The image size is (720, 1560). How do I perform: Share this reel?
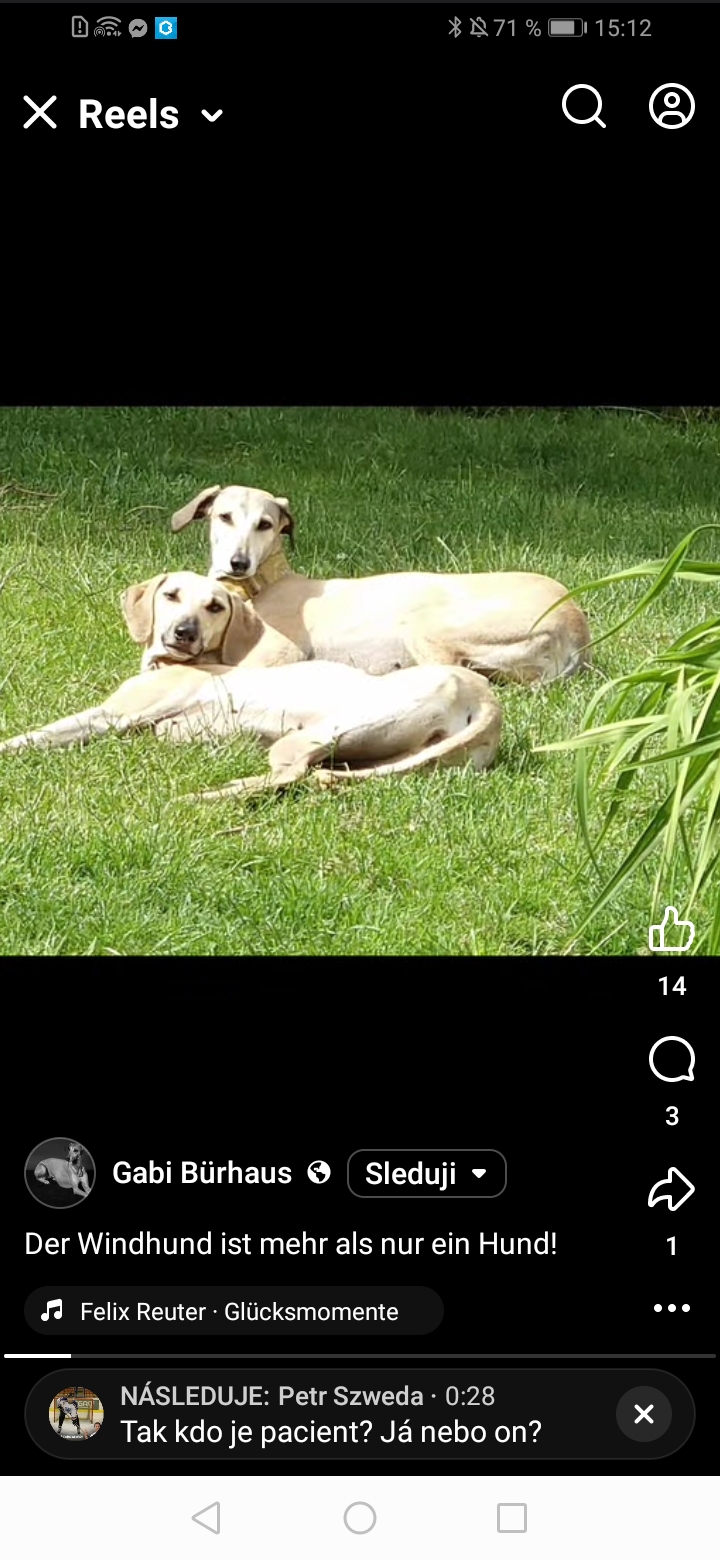tap(672, 1190)
